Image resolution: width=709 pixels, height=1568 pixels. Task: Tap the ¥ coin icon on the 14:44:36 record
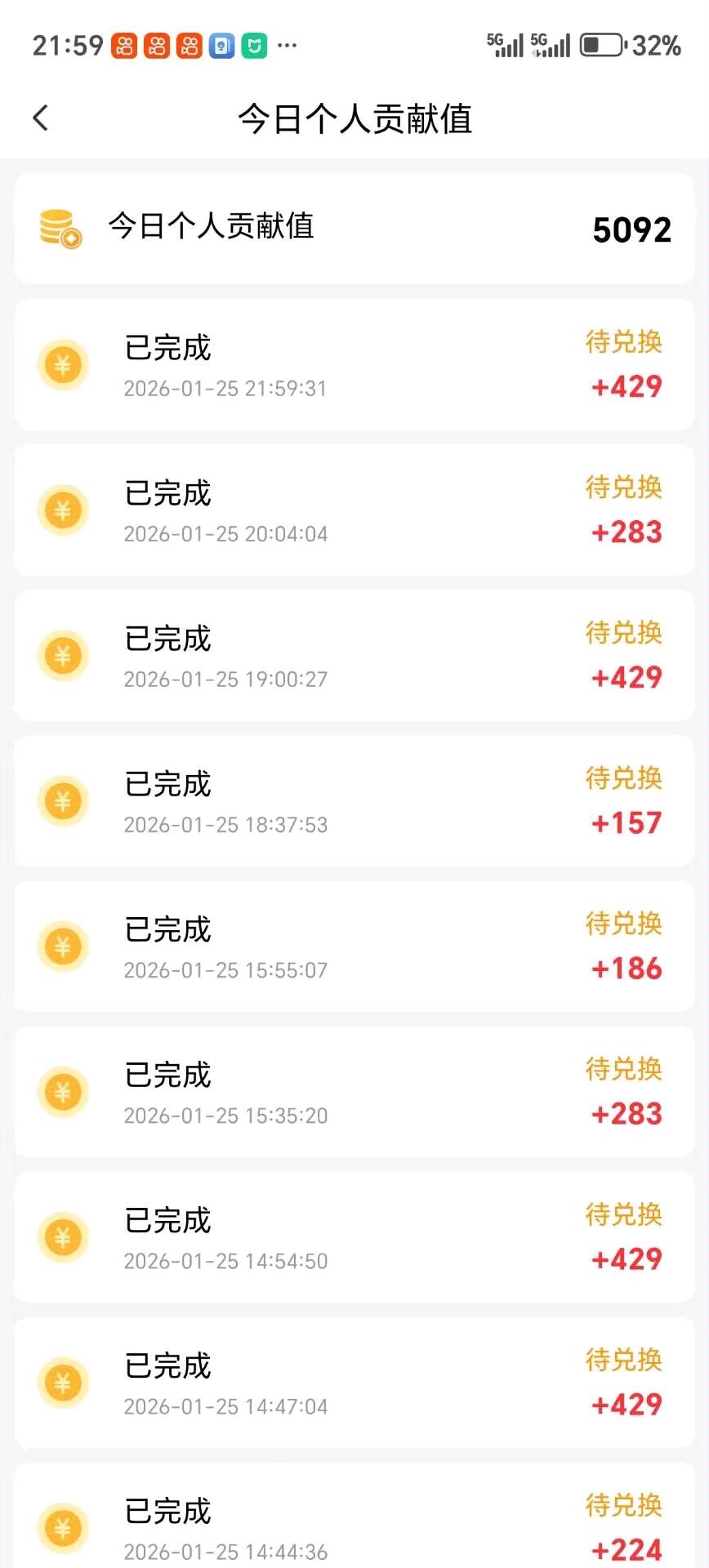coord(64,1528)
